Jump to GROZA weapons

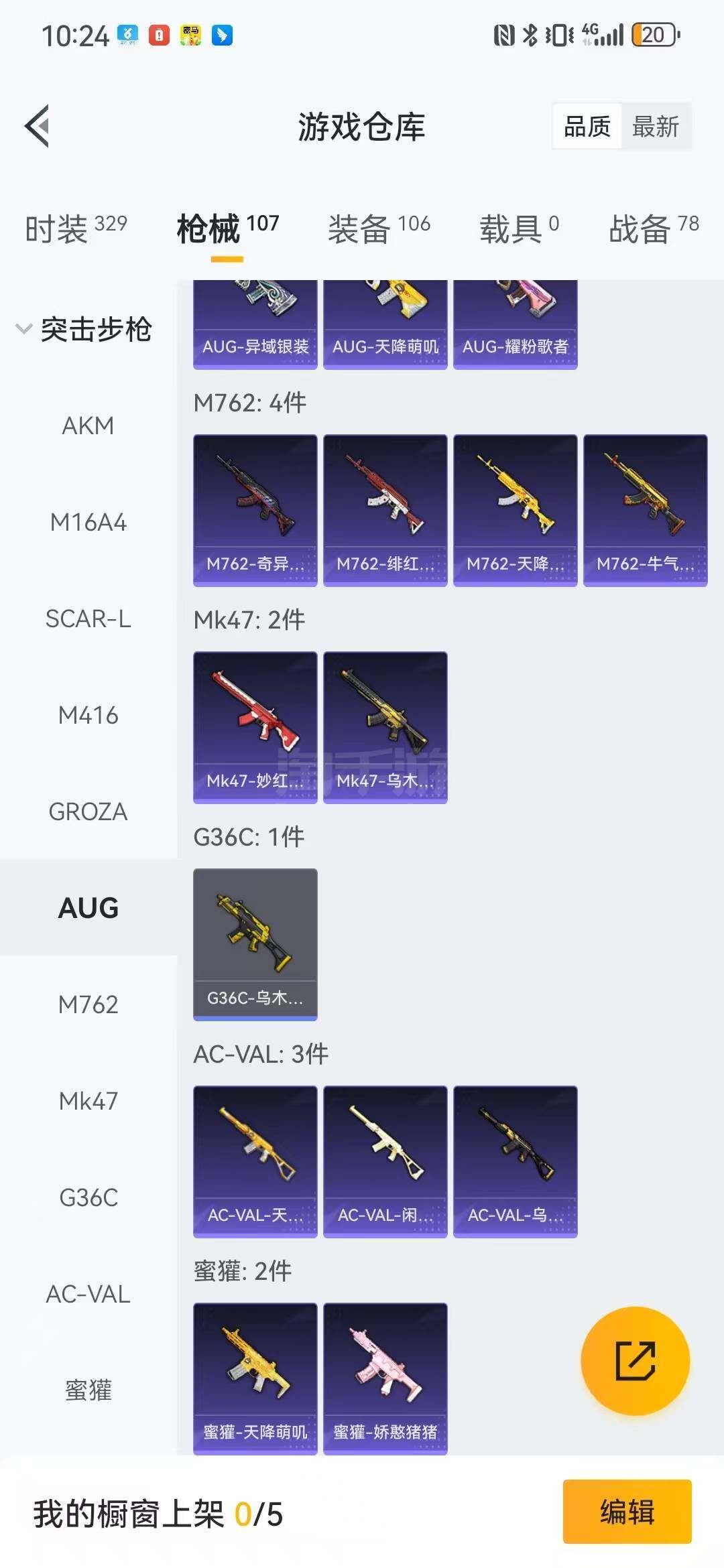pyautogui.click(x=88, y=812)
